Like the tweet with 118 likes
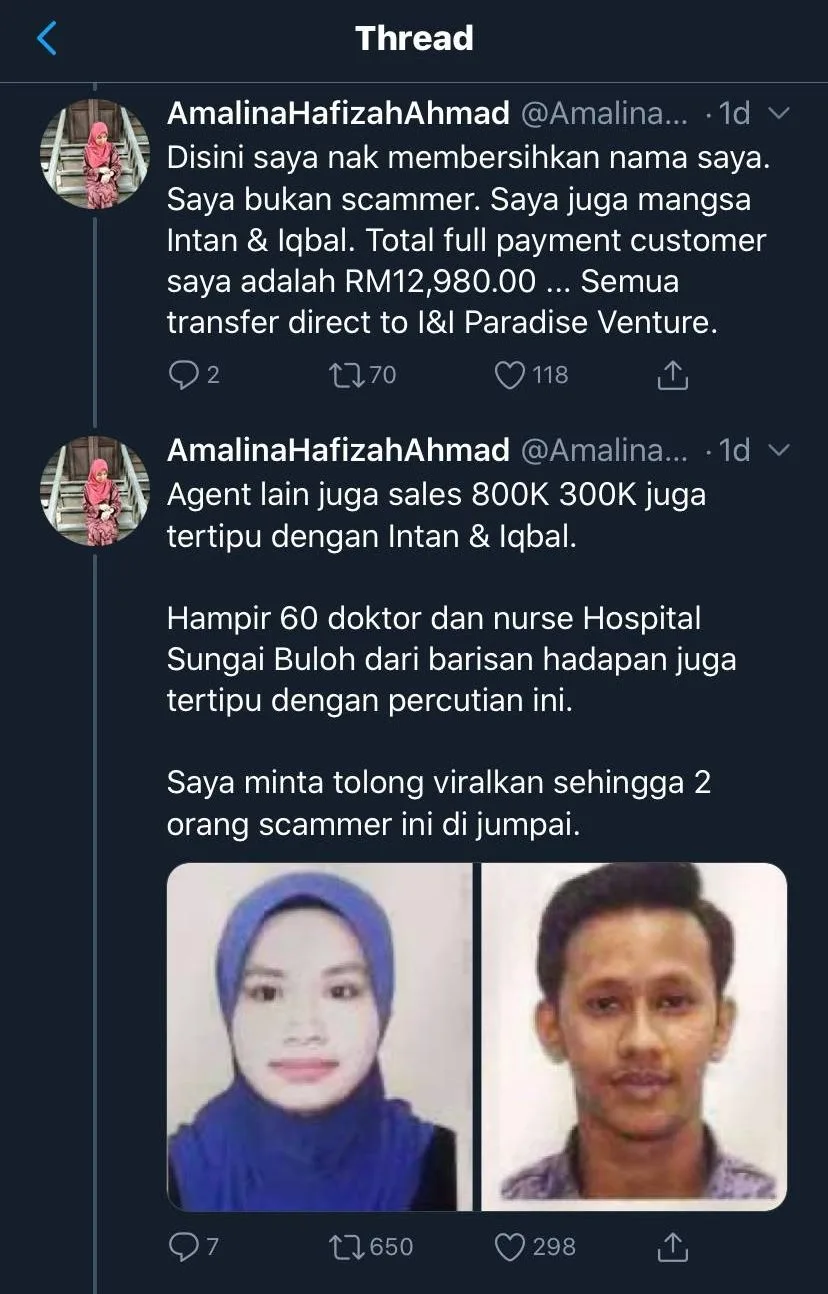Screen dimensions: 828x1294 tap(511, 375)
